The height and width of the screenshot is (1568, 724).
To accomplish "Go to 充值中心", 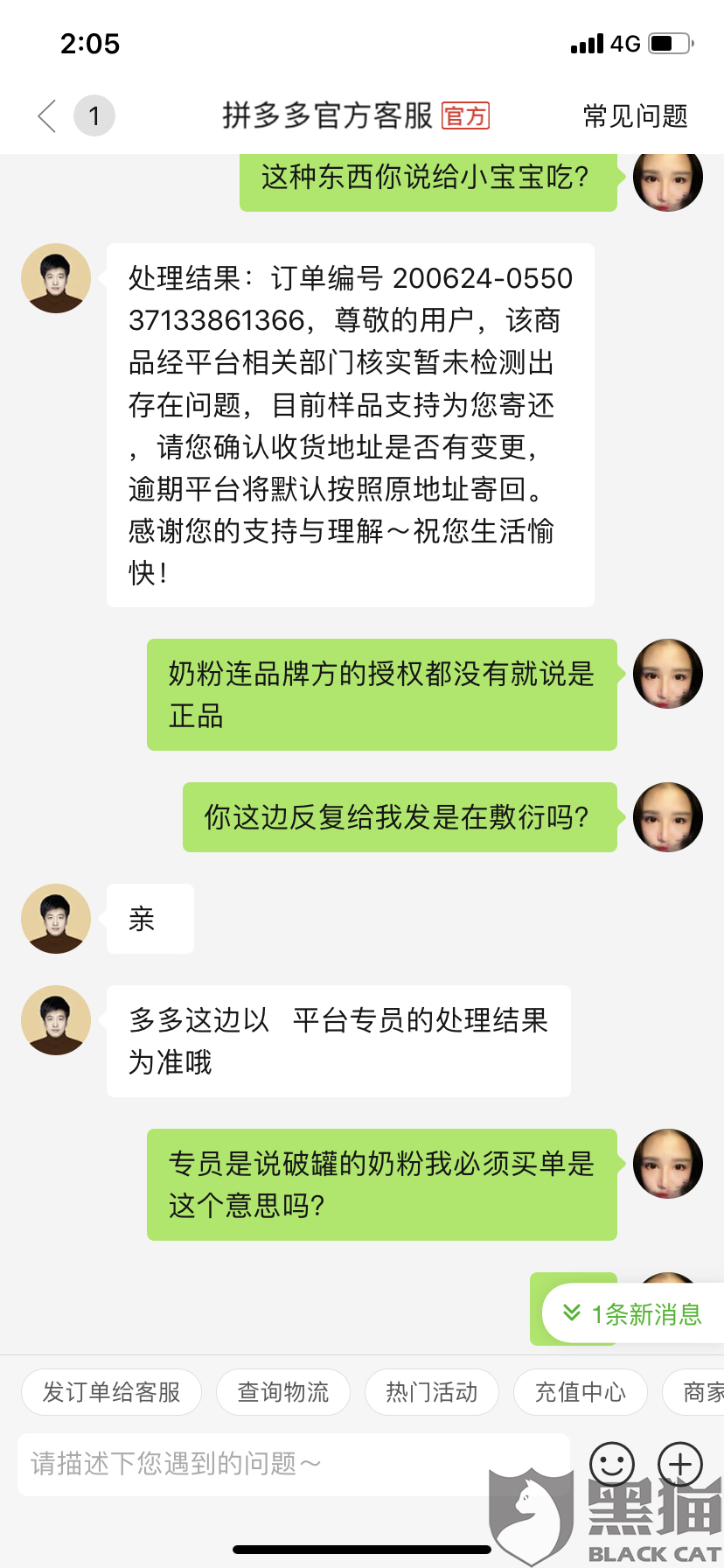I will (581, 1391).
